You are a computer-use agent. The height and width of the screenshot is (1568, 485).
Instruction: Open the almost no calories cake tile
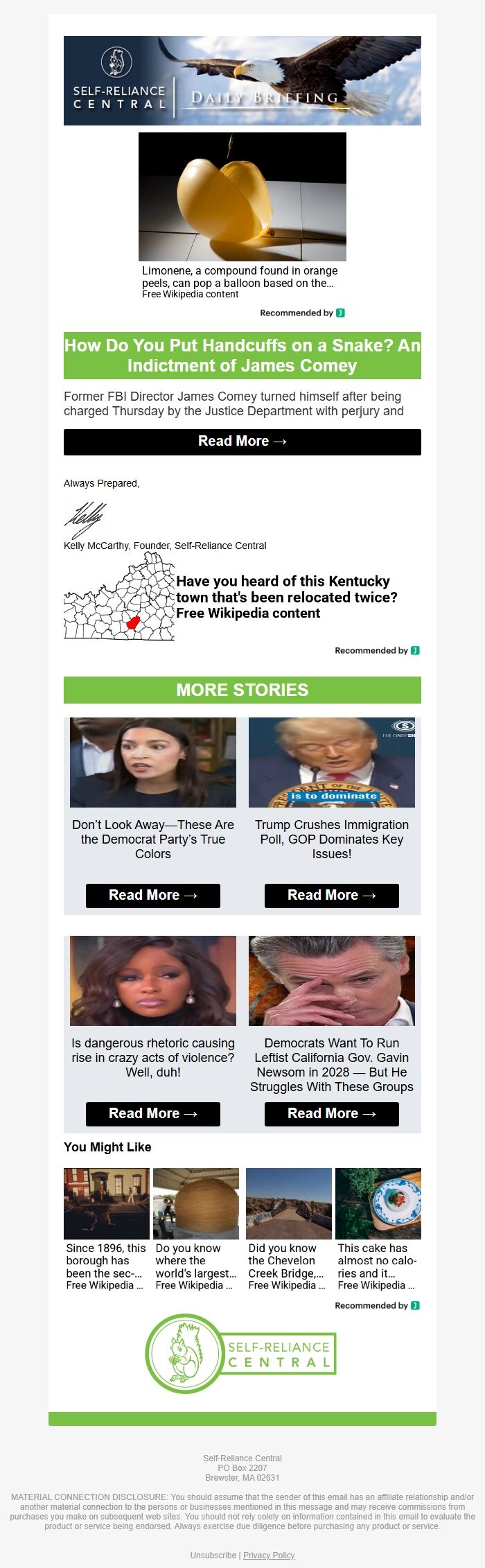point(378,1229)
